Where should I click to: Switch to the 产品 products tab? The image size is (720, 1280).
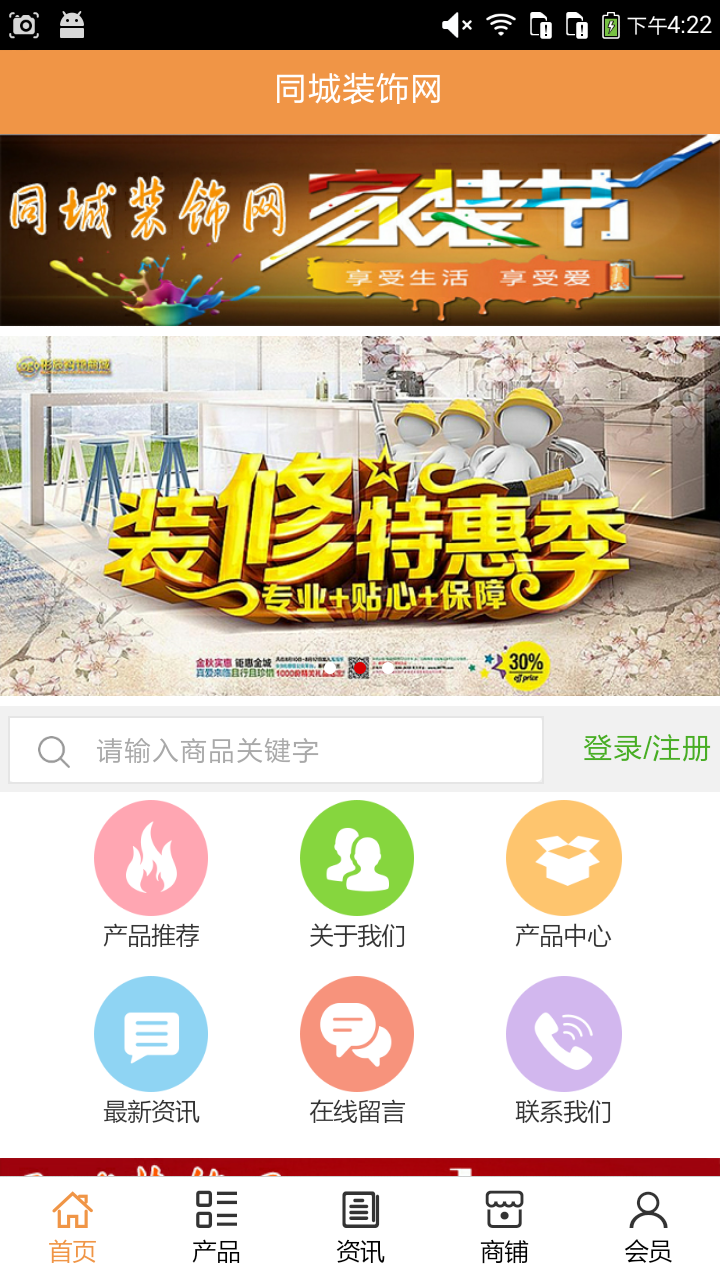click(216, 1228)
